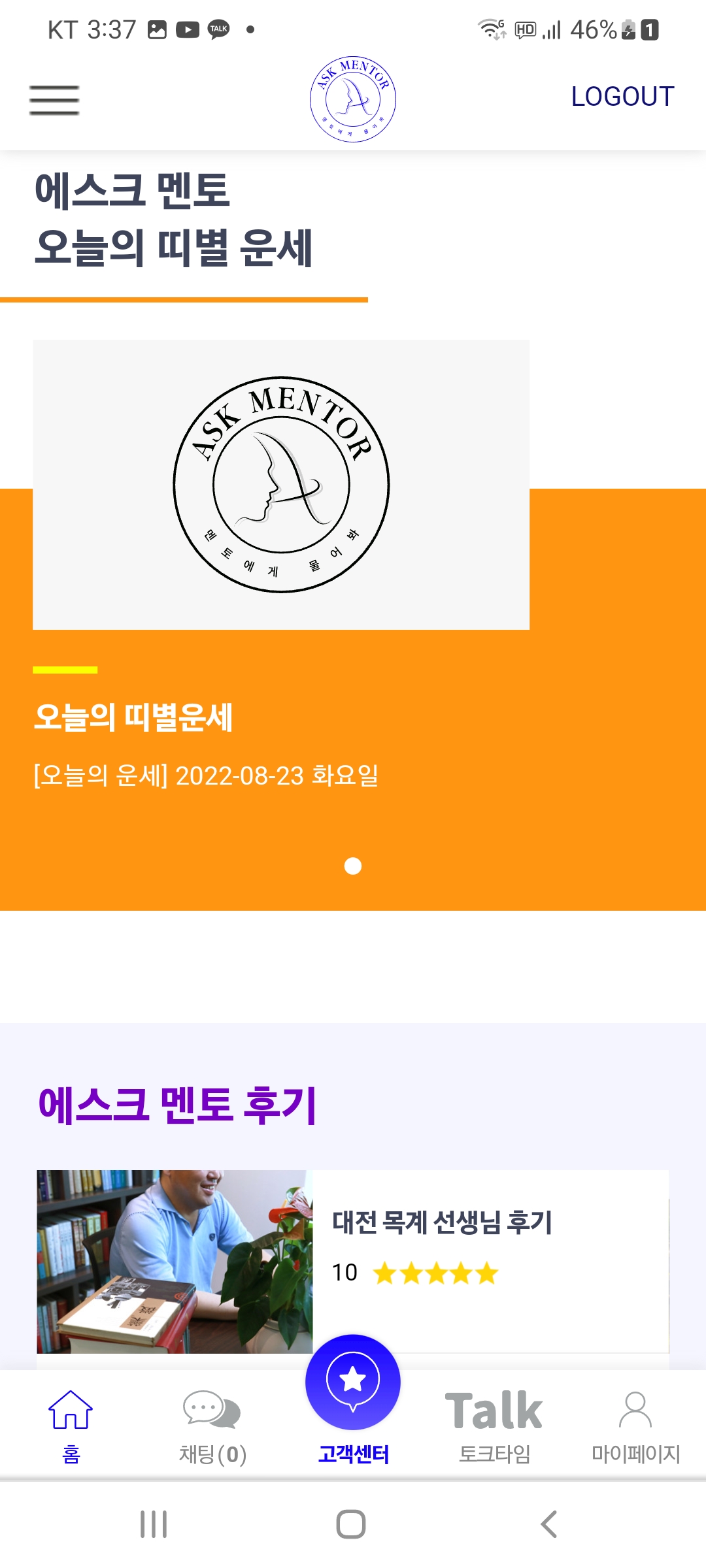Open the 대전 목계 선생님 후기 review

click(x=442, y=1222)
